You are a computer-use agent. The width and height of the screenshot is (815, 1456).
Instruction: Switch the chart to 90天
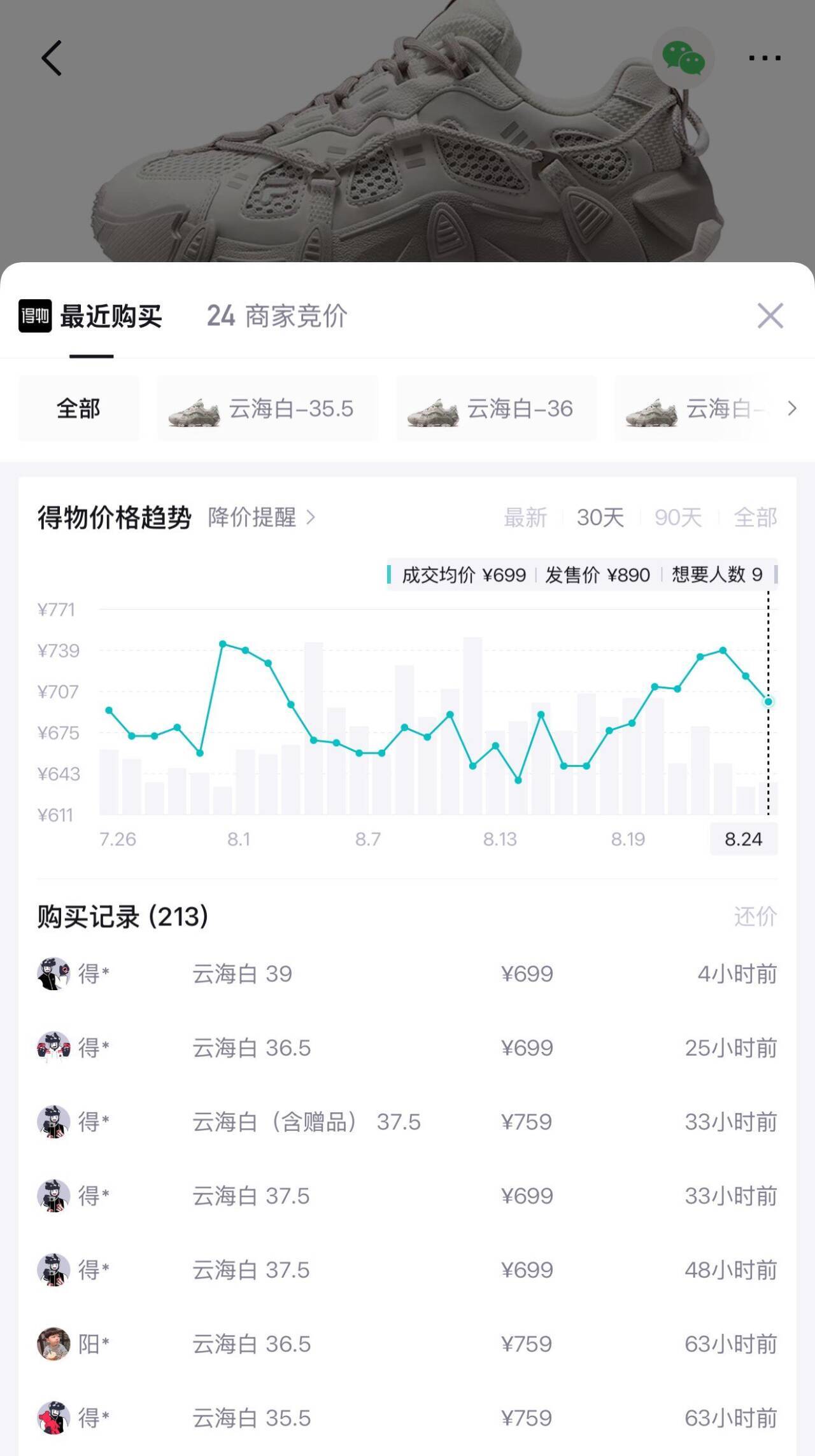[x=678, y=517]
